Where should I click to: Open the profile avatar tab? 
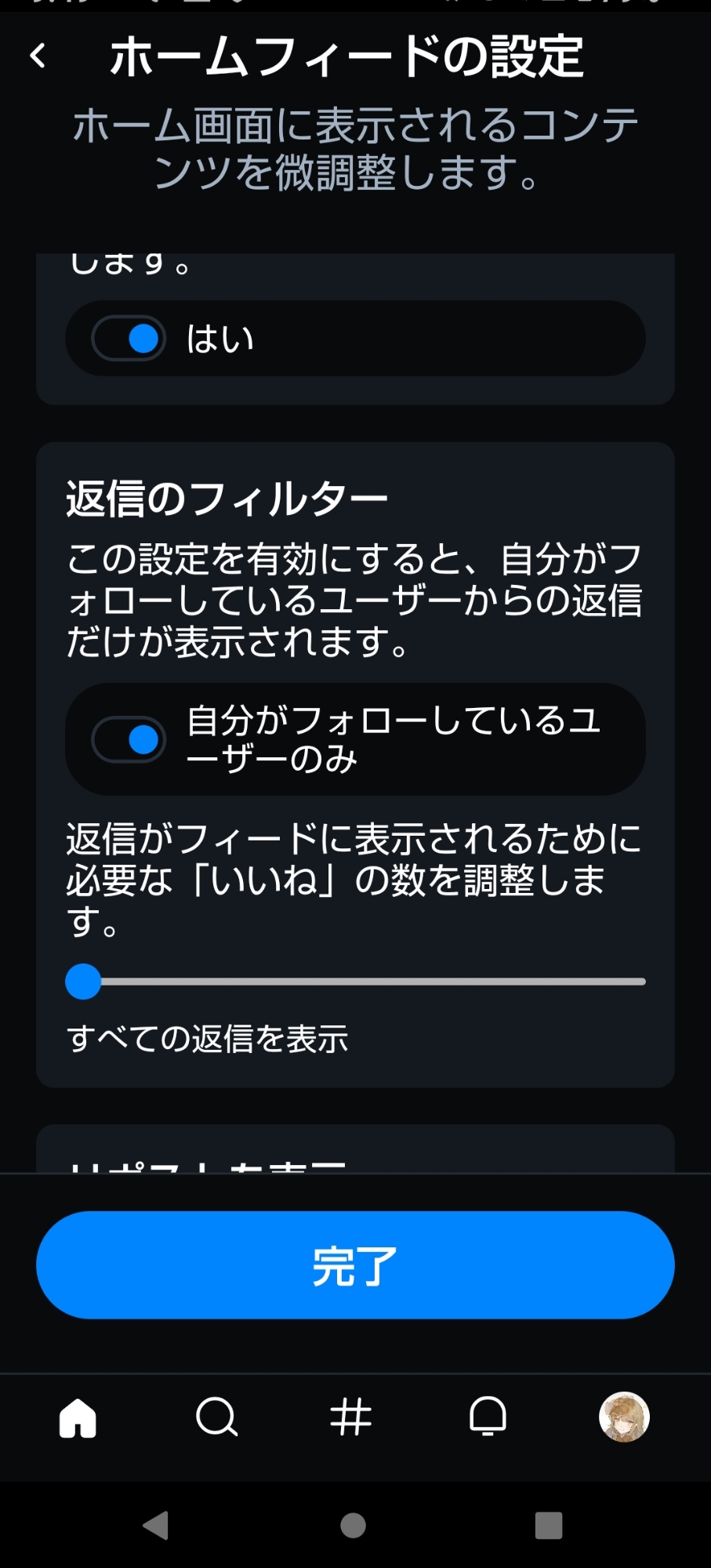(624, 1417)
